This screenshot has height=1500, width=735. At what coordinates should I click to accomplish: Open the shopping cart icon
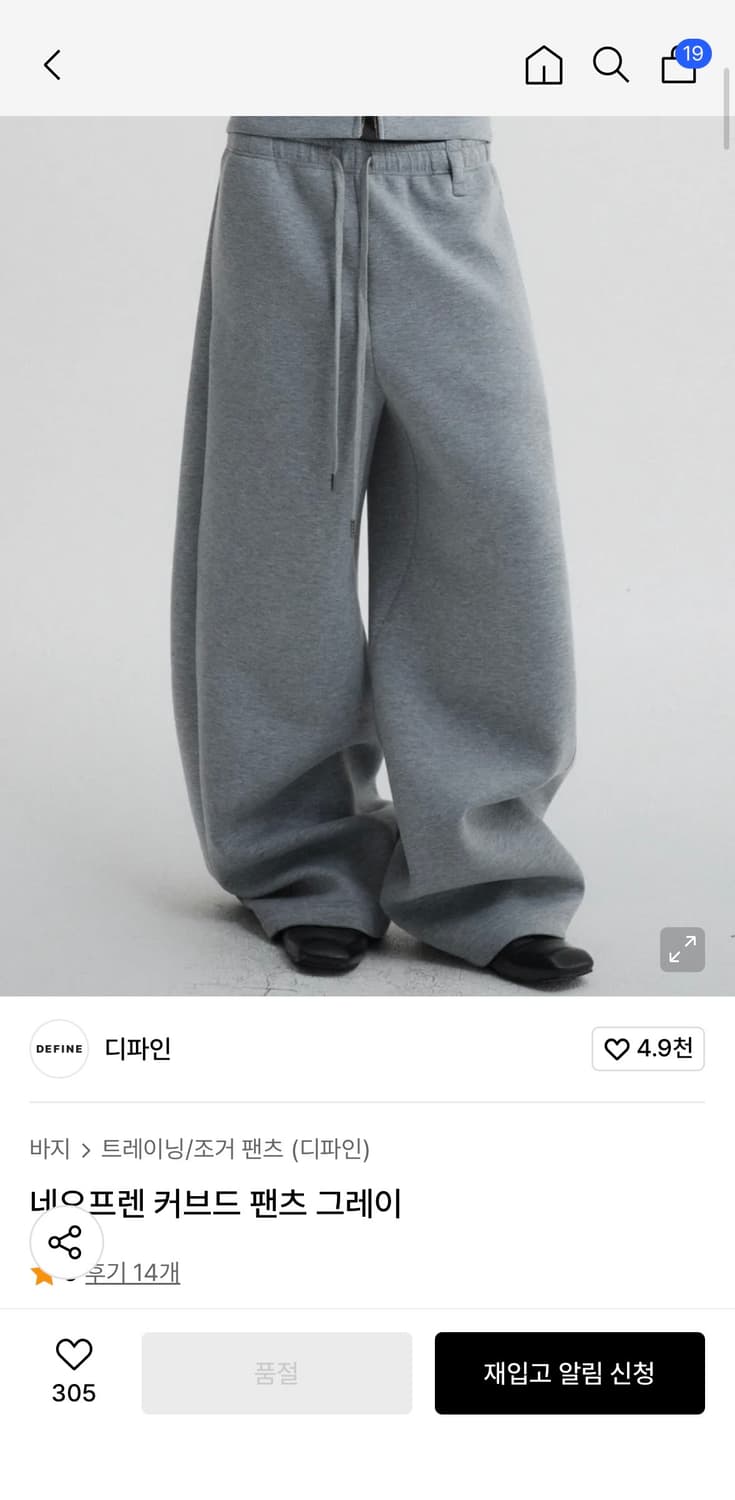click(678, 68)
